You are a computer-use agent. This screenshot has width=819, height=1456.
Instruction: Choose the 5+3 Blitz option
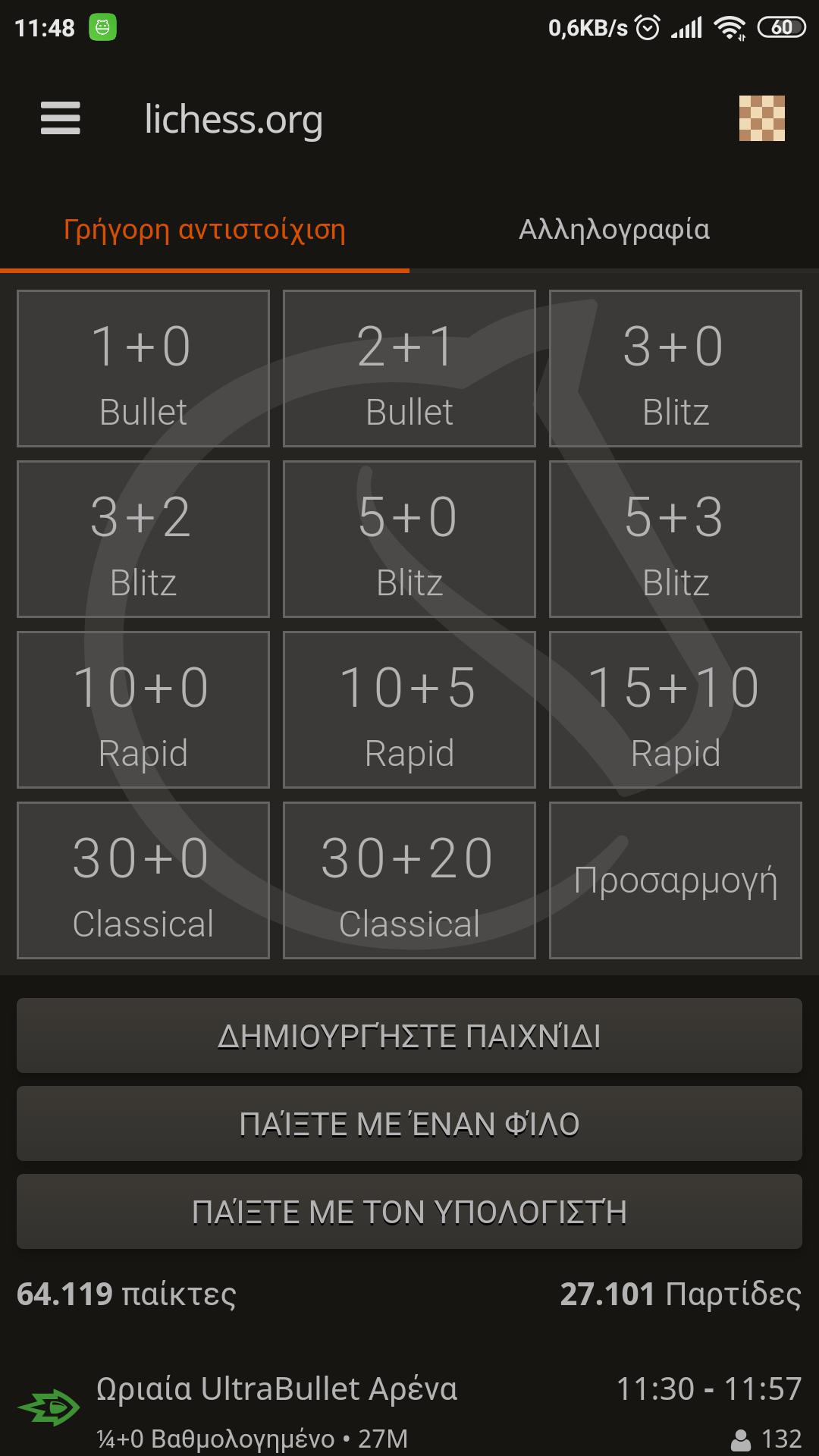[x=675, y=539]
